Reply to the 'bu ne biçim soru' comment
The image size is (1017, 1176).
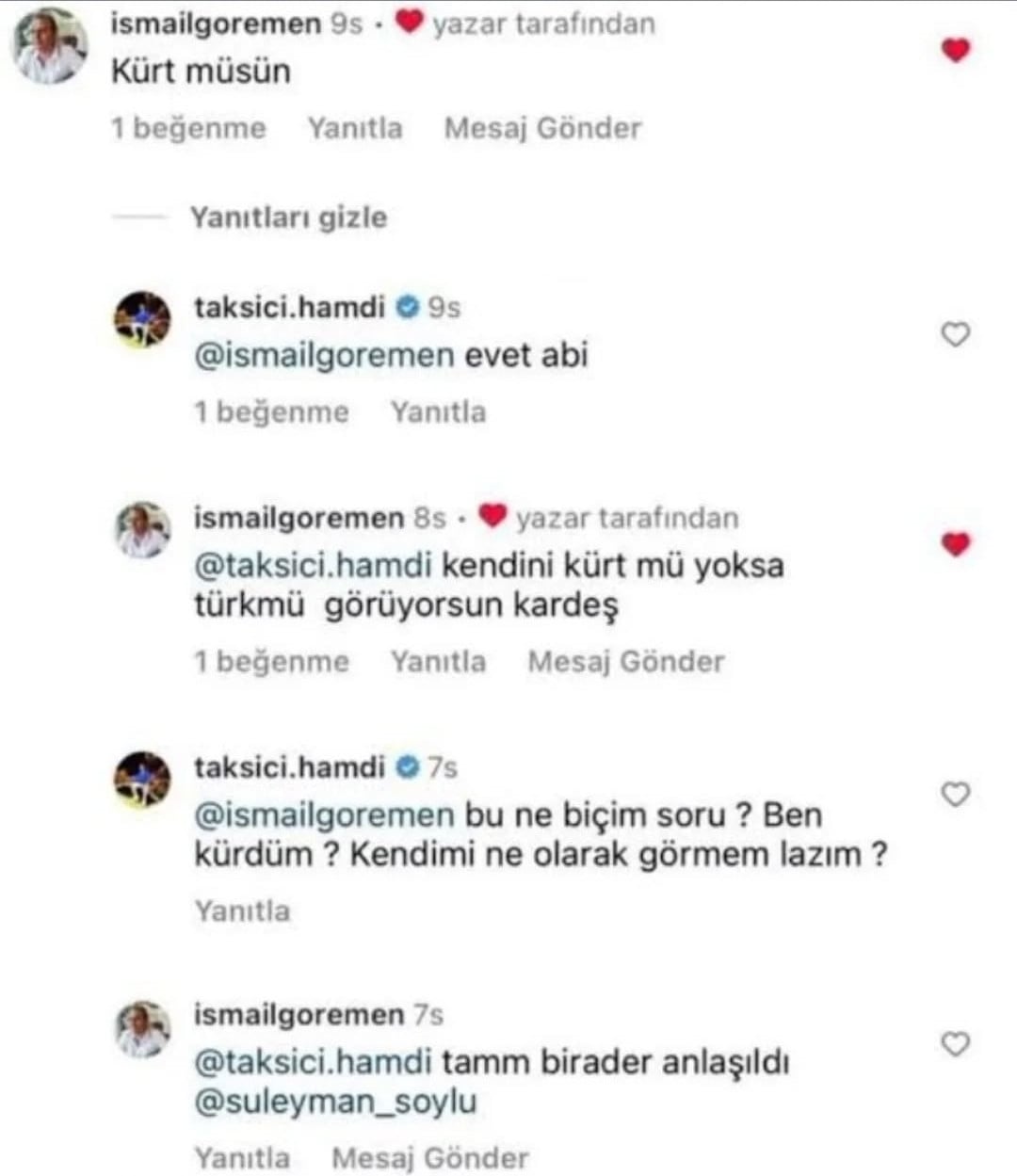pos(242,910)
